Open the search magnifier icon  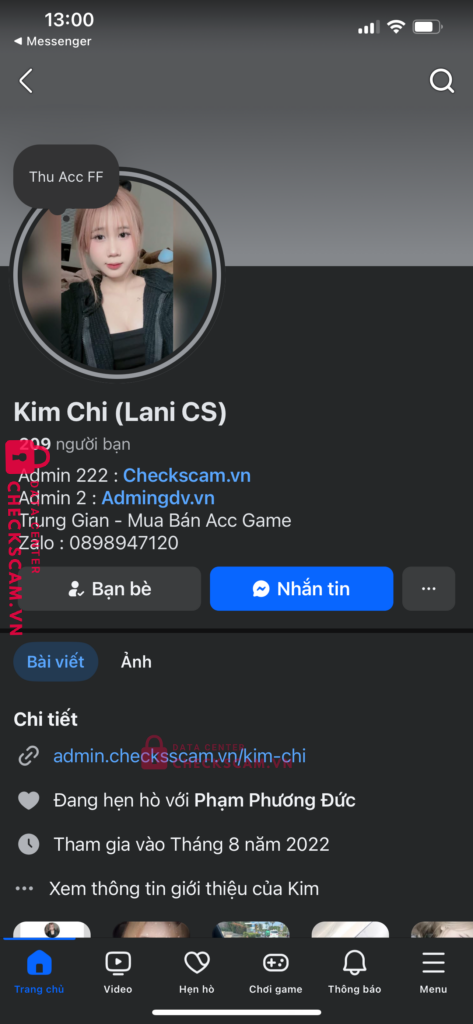tap(442, 81)
